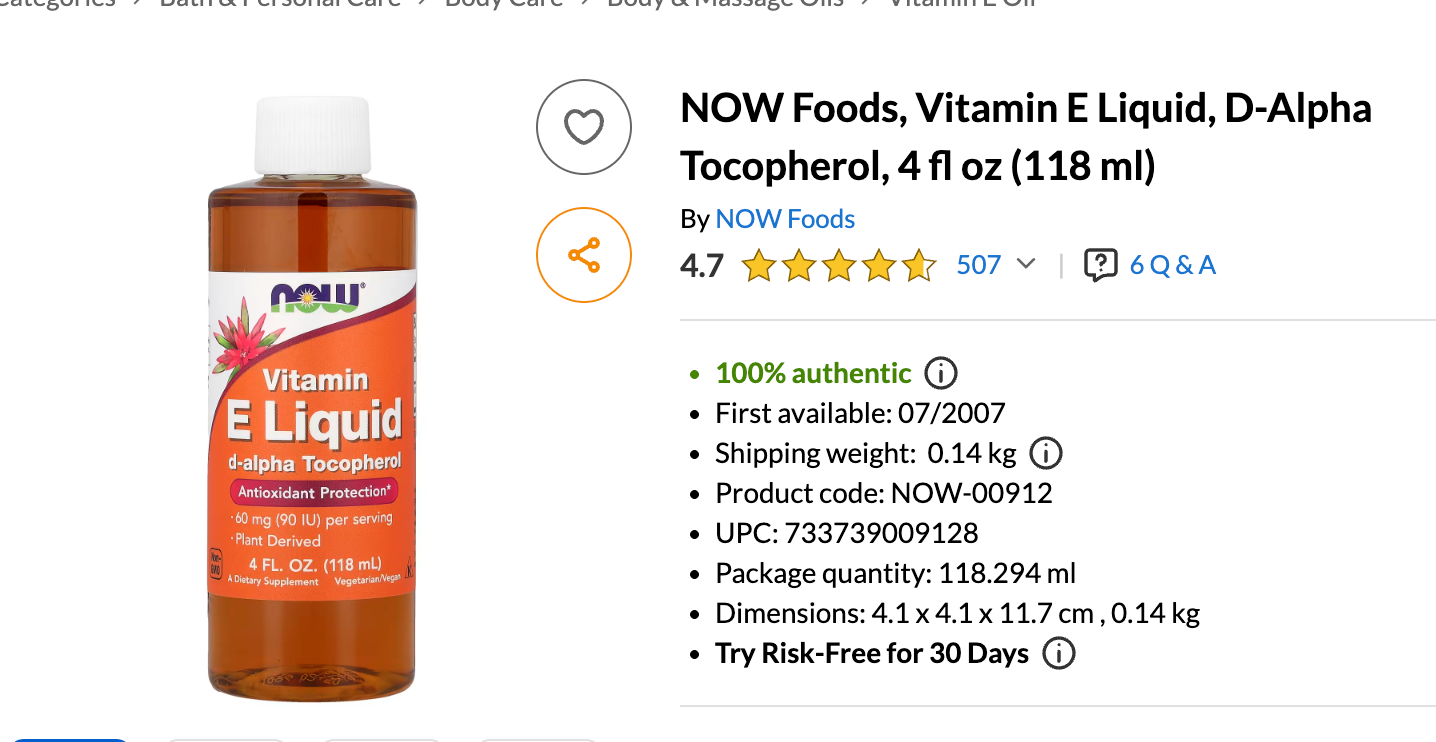Add product to wishlist with heart icon
Viewport: 1436px width, 742px height.
584,127
